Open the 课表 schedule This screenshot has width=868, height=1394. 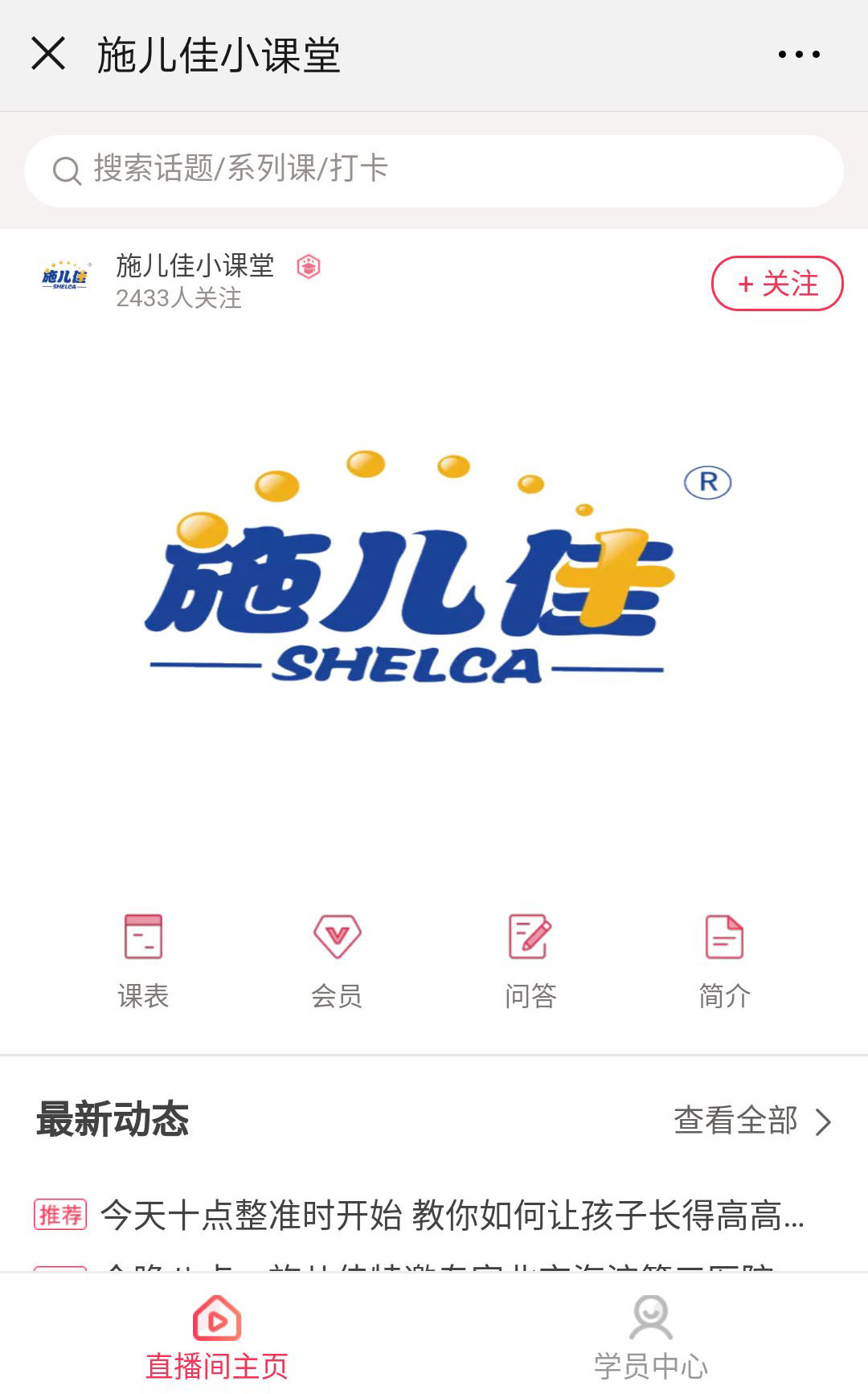pos(143,960)
